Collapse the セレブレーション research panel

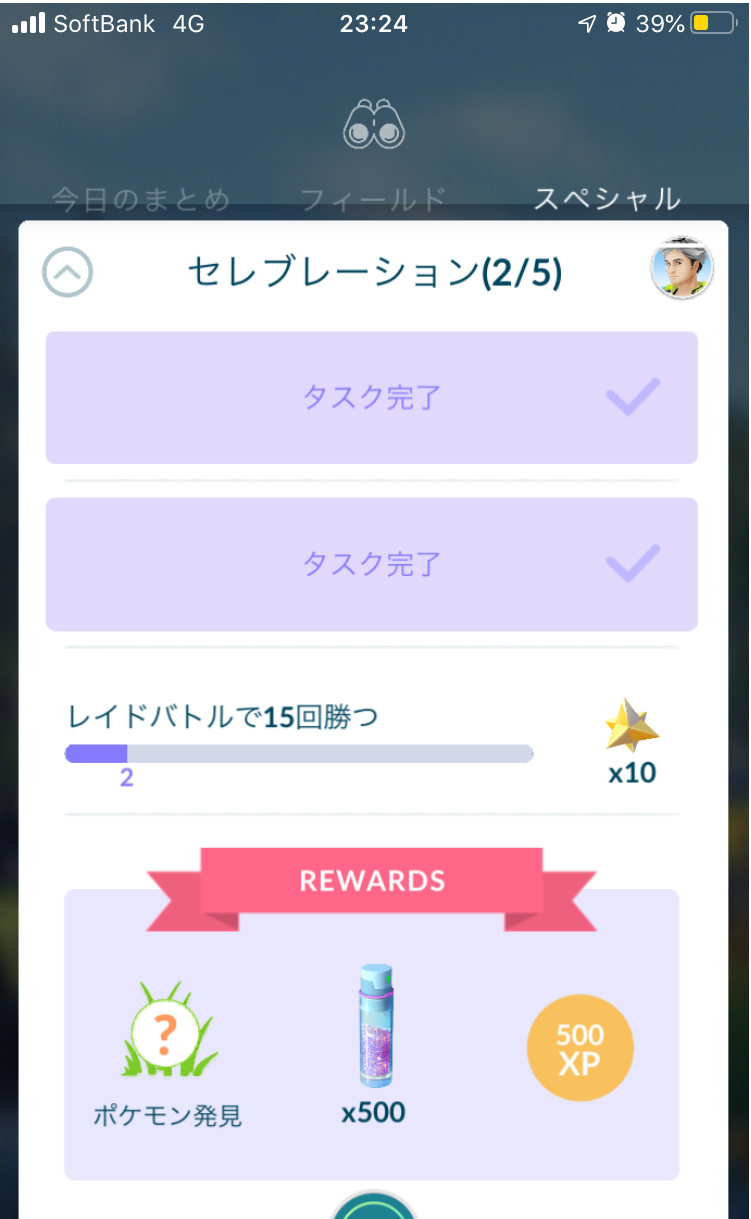(x=67, y=272)
